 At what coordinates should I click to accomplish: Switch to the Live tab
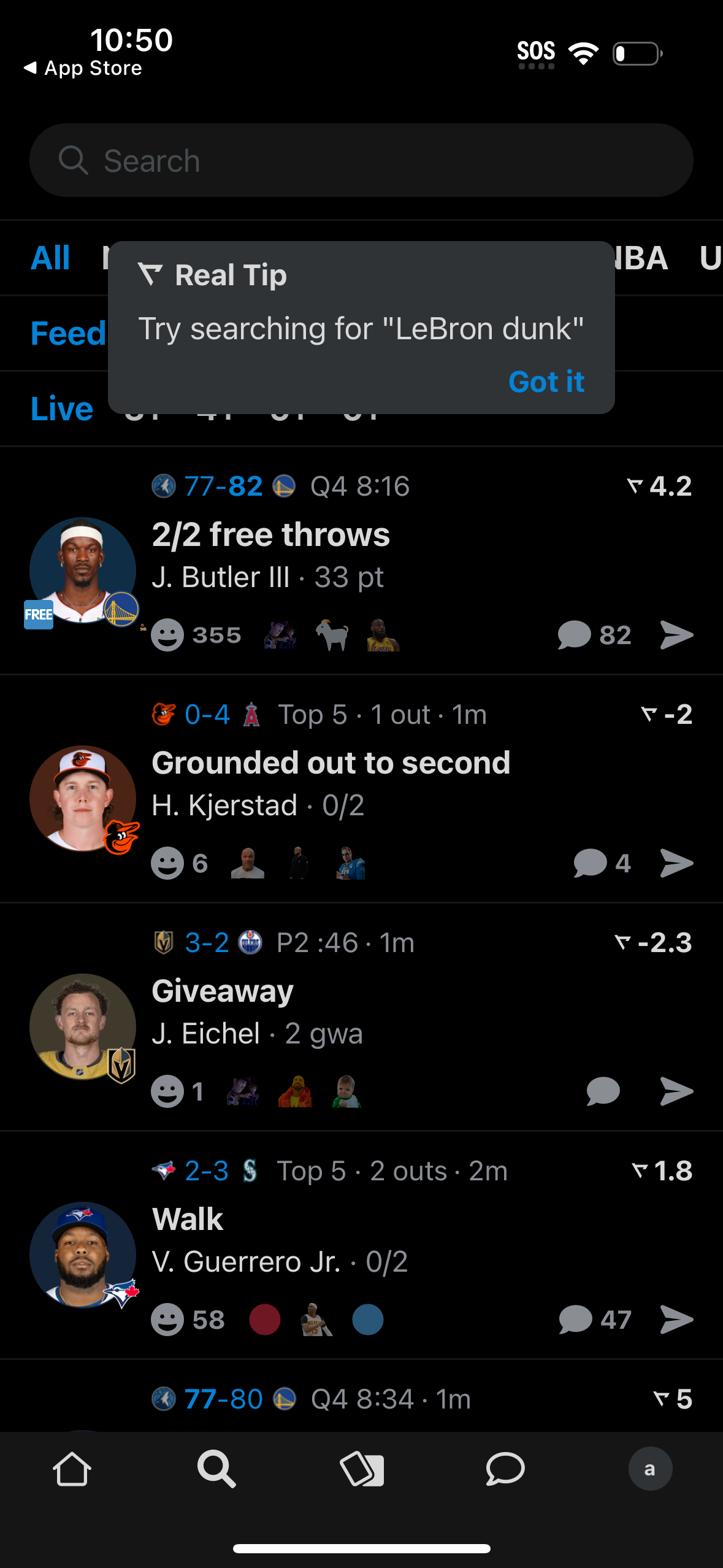click(61, 408)
